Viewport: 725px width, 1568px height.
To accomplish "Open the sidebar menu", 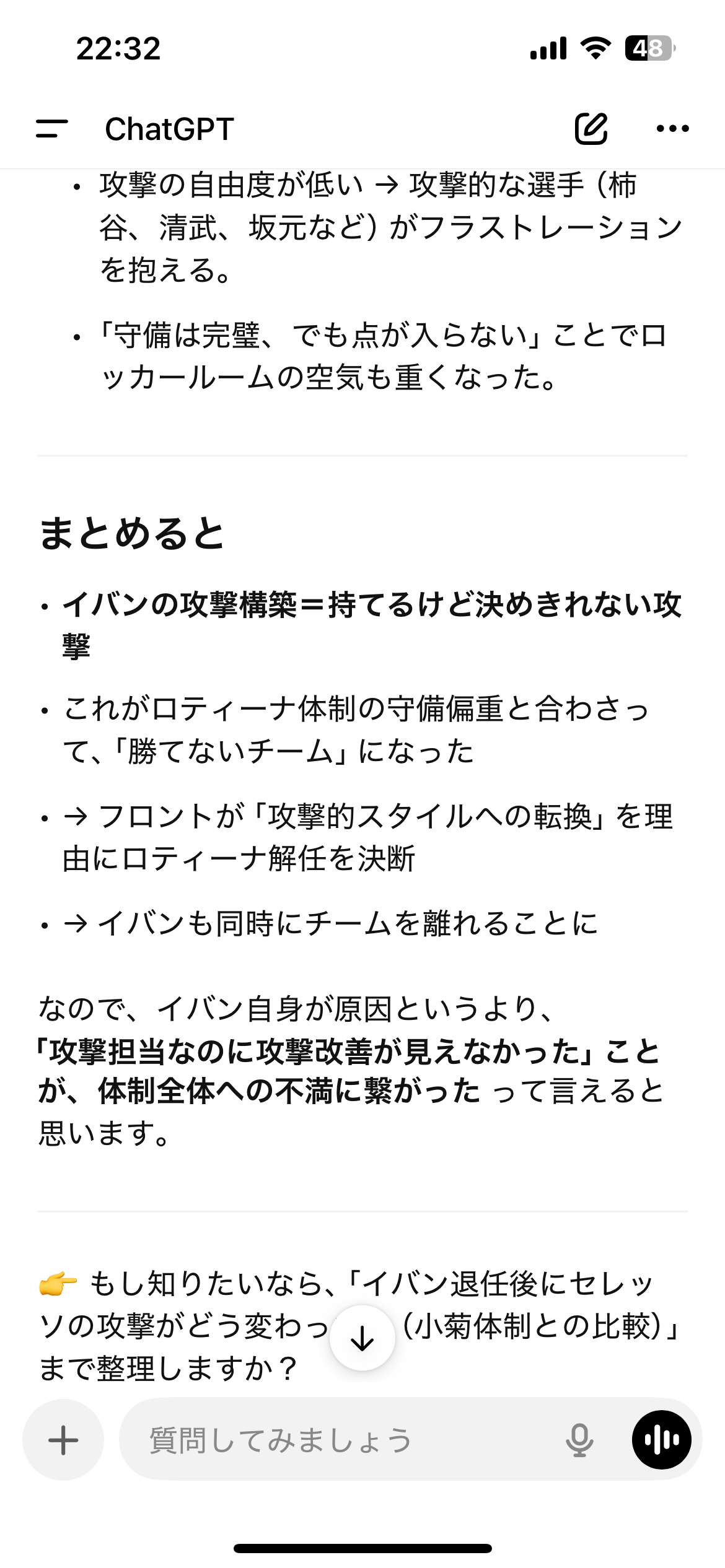I will point(52,129).
